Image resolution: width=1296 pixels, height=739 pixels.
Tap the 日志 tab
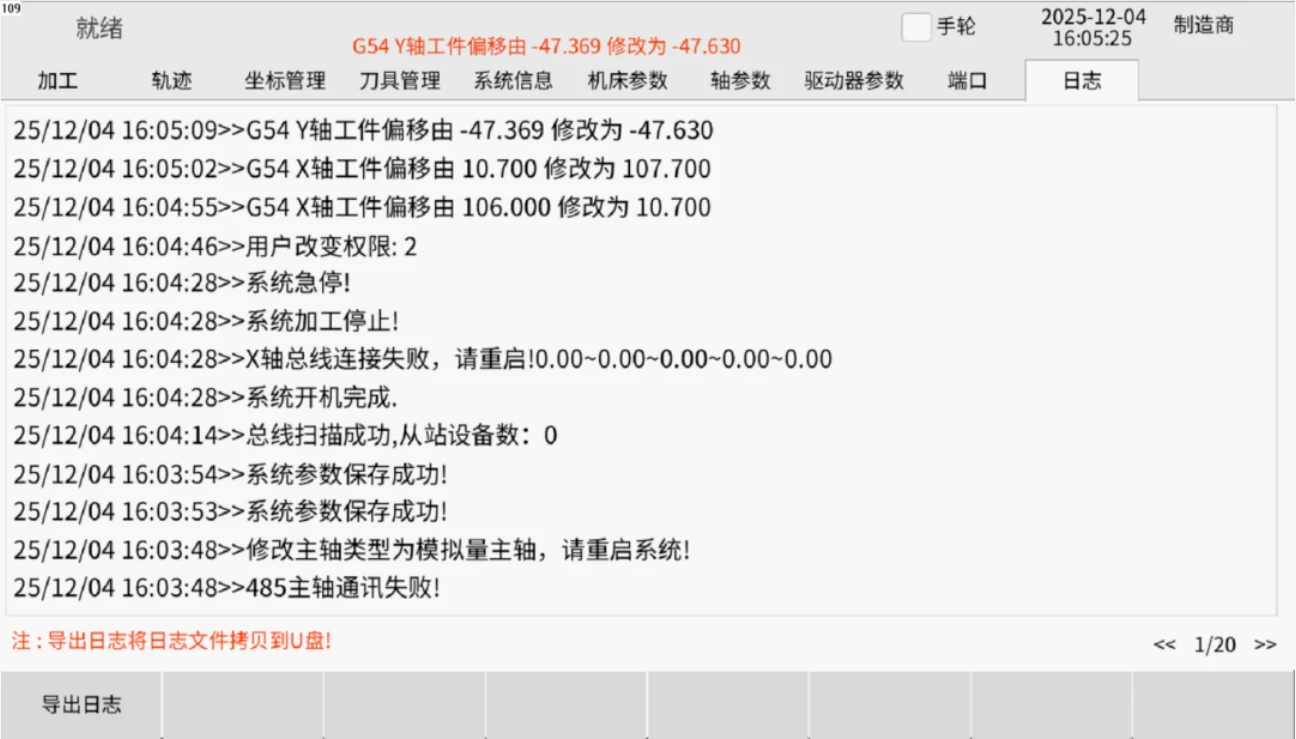point(1081,81)
